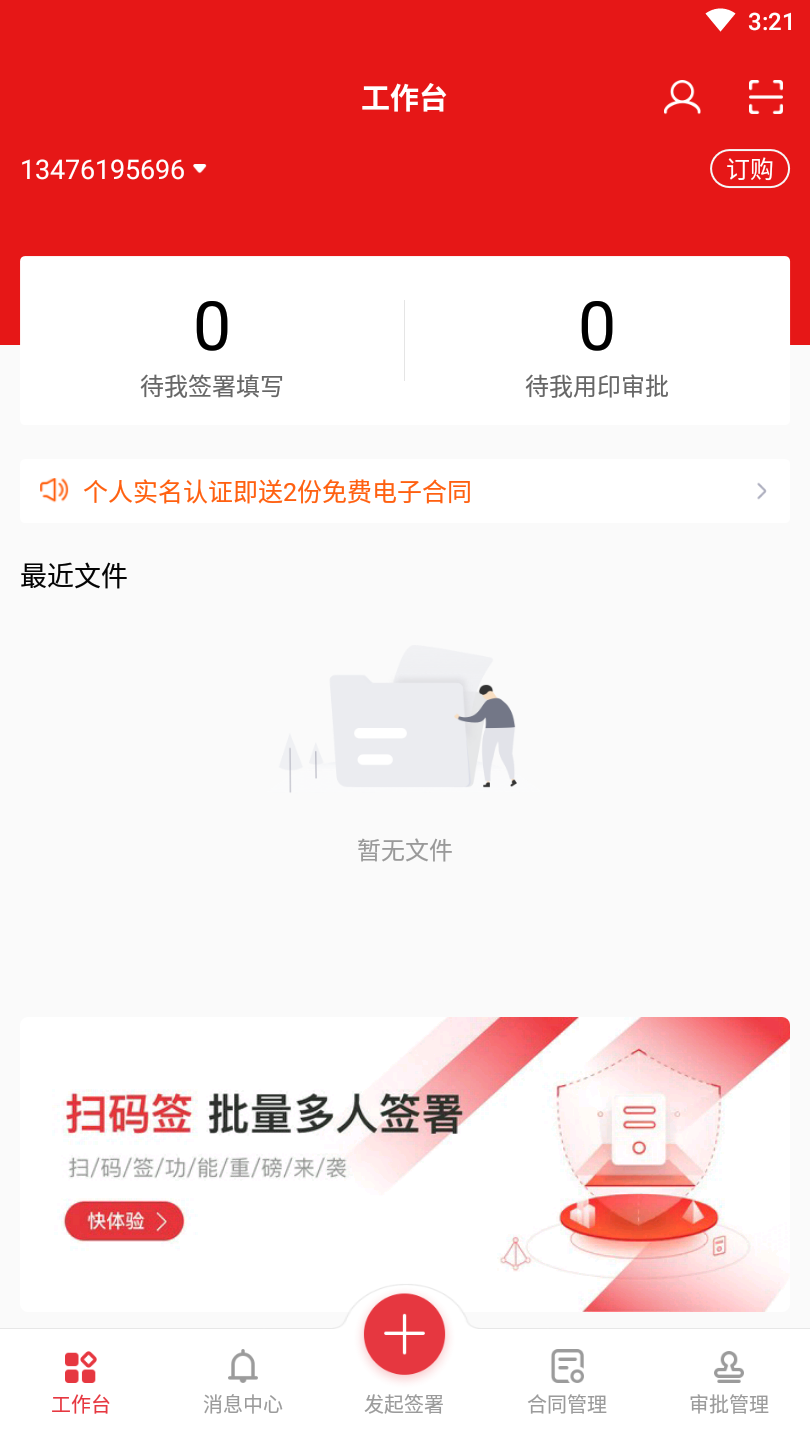Open 审批管理 from the bottom navigation
The height and width of the screenshot is (1440, 810).
tap(728, 1380)
